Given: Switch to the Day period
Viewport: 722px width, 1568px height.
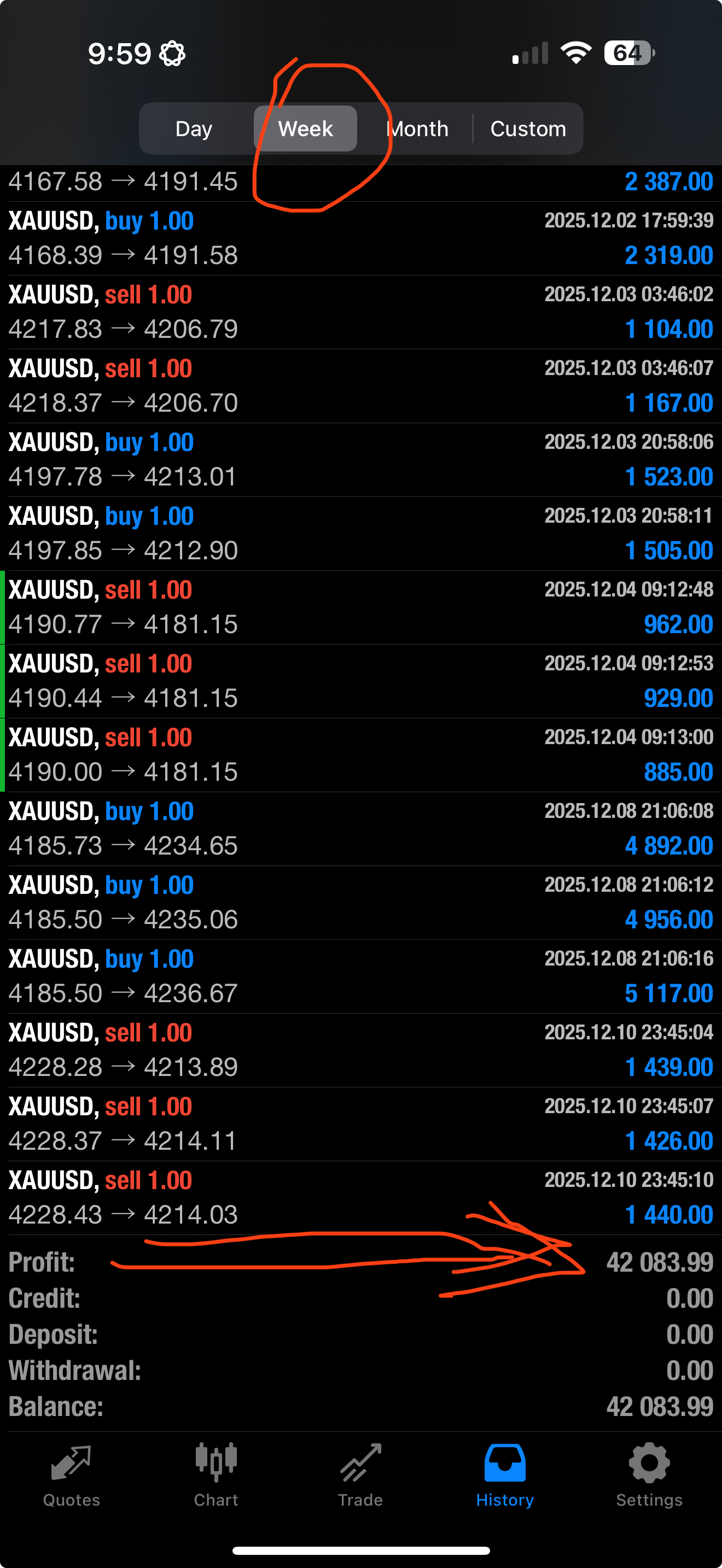Looking at the screenshot, I should 194,129.
